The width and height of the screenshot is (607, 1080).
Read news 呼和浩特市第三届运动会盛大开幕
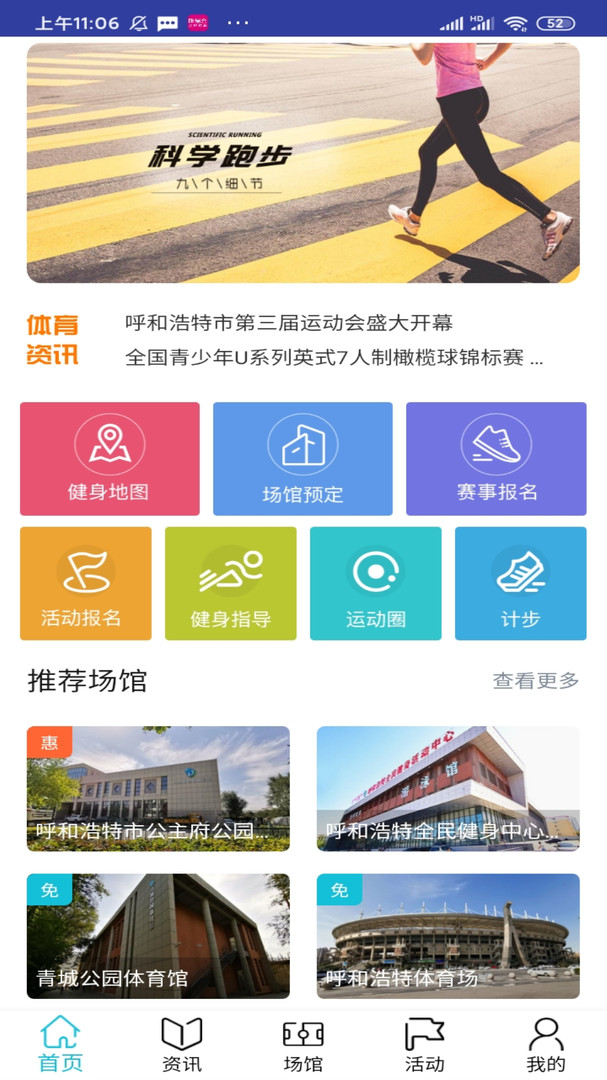pos(289,323)
